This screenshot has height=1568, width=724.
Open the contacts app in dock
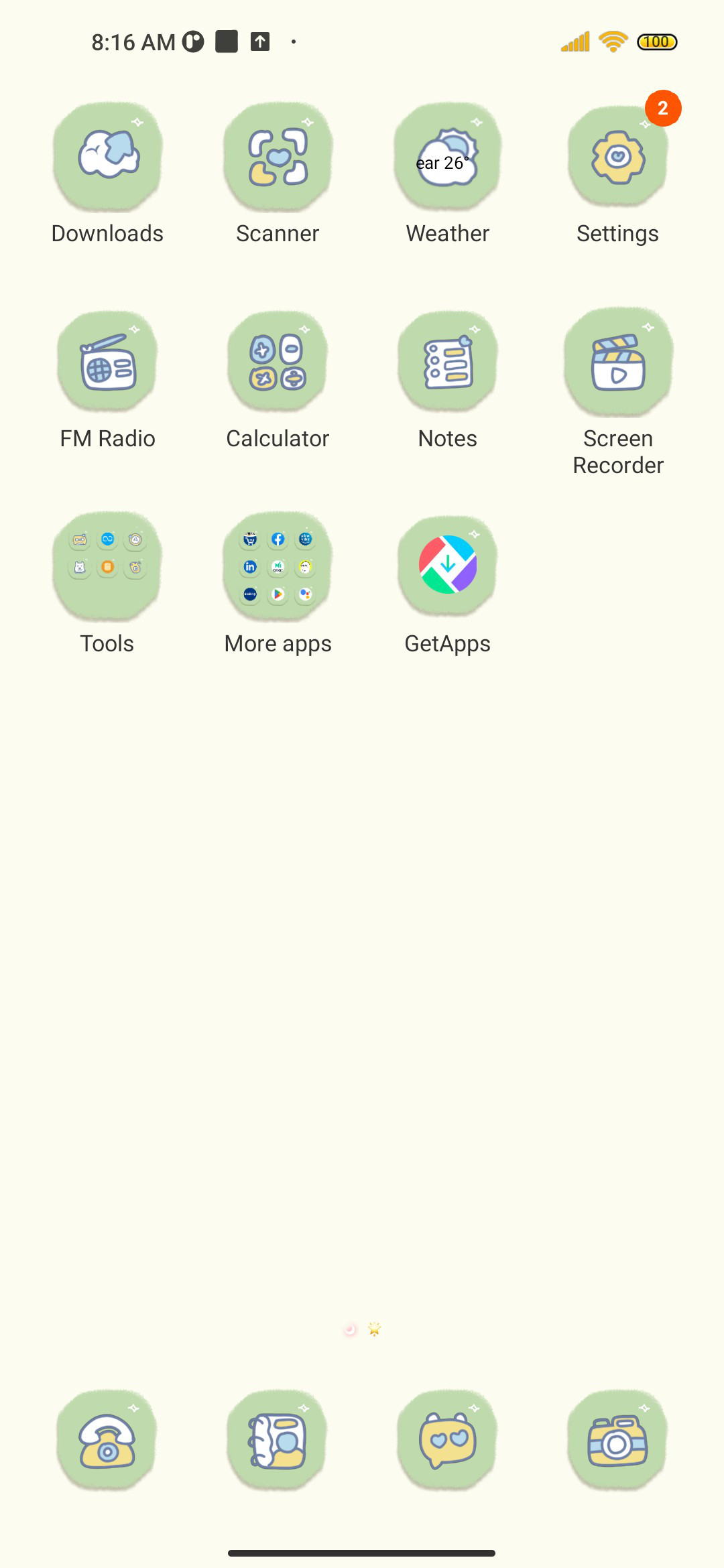pyautogui.click(x=278, y=1440)
